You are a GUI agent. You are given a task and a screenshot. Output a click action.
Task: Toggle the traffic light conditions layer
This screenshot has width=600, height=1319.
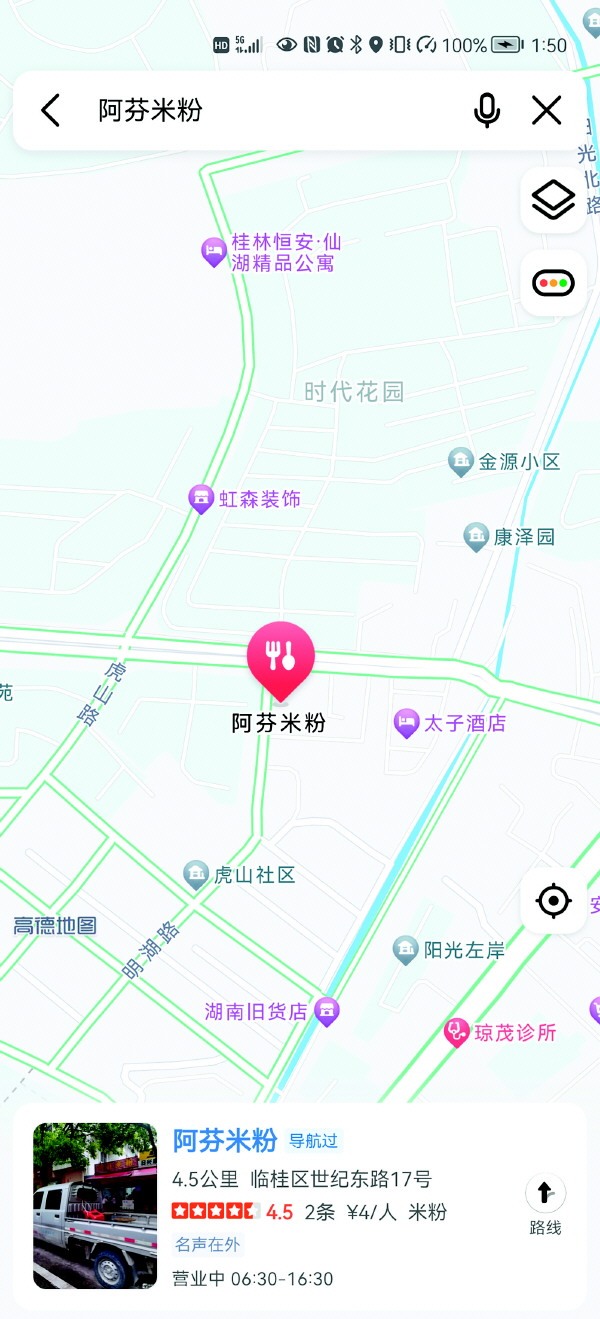(x=553, y=283)
